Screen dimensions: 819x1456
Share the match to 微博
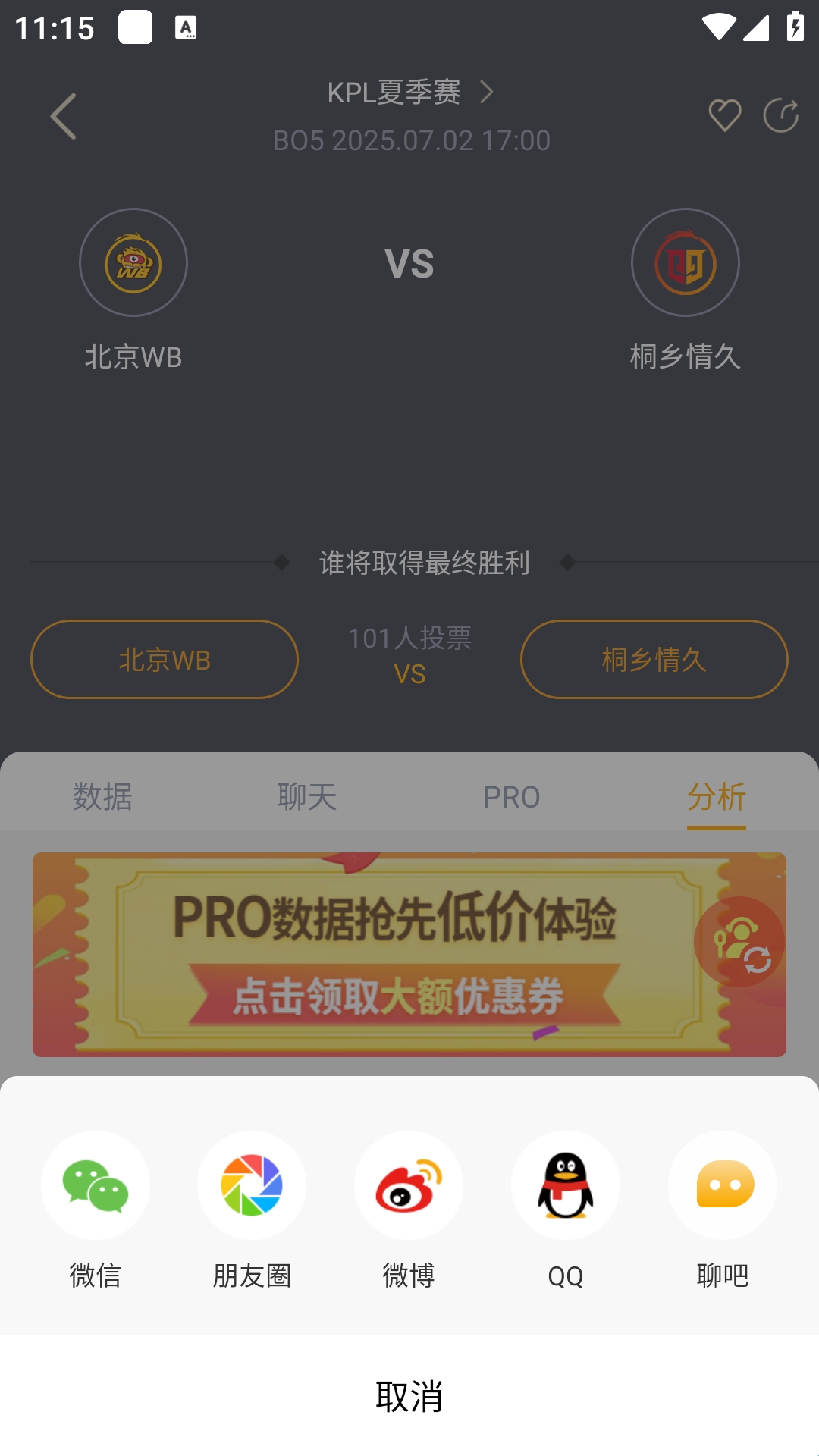coord(409,1185)
